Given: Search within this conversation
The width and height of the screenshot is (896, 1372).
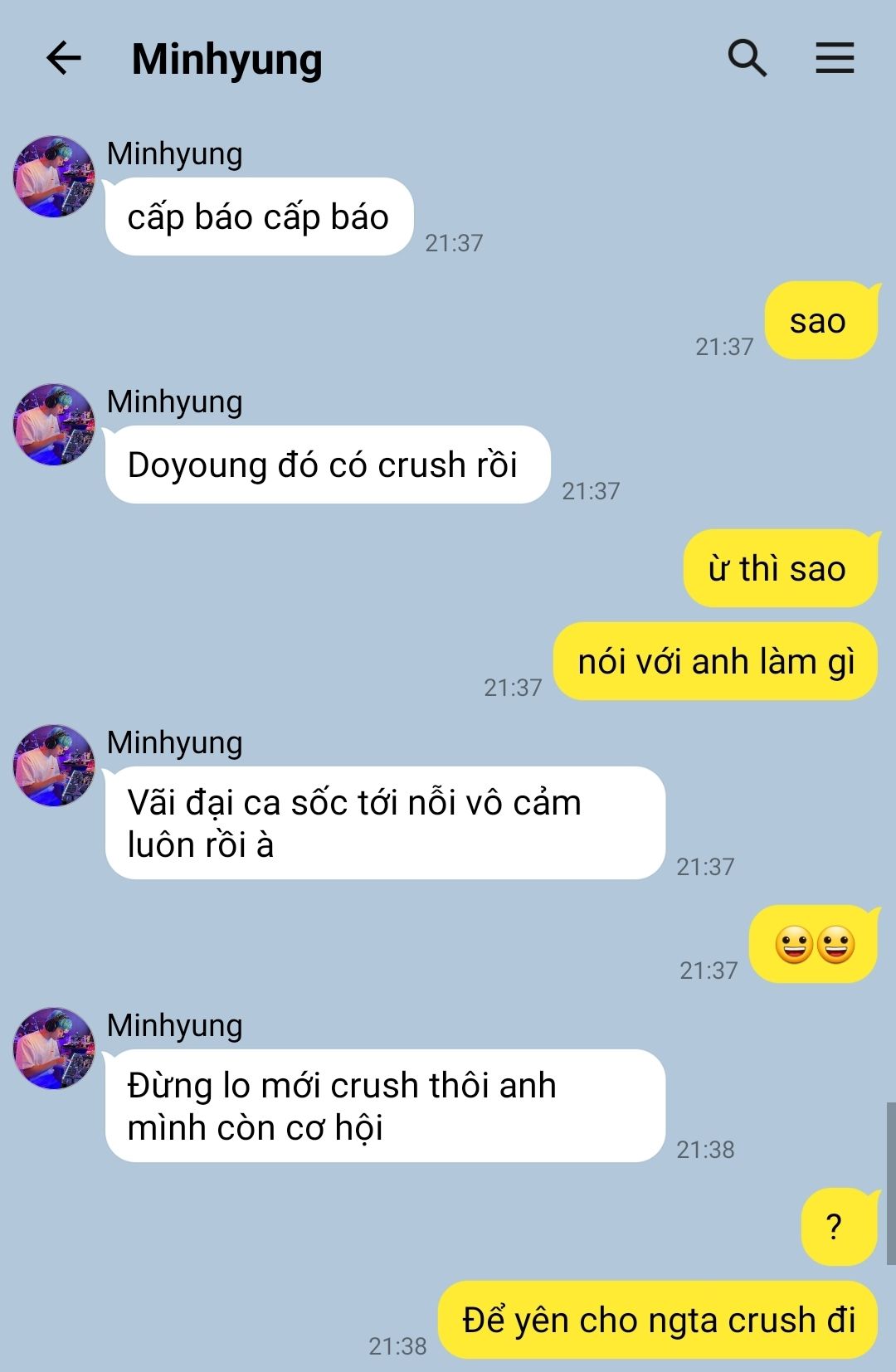Looking at the screenshot, I should (x=747, y=59).
